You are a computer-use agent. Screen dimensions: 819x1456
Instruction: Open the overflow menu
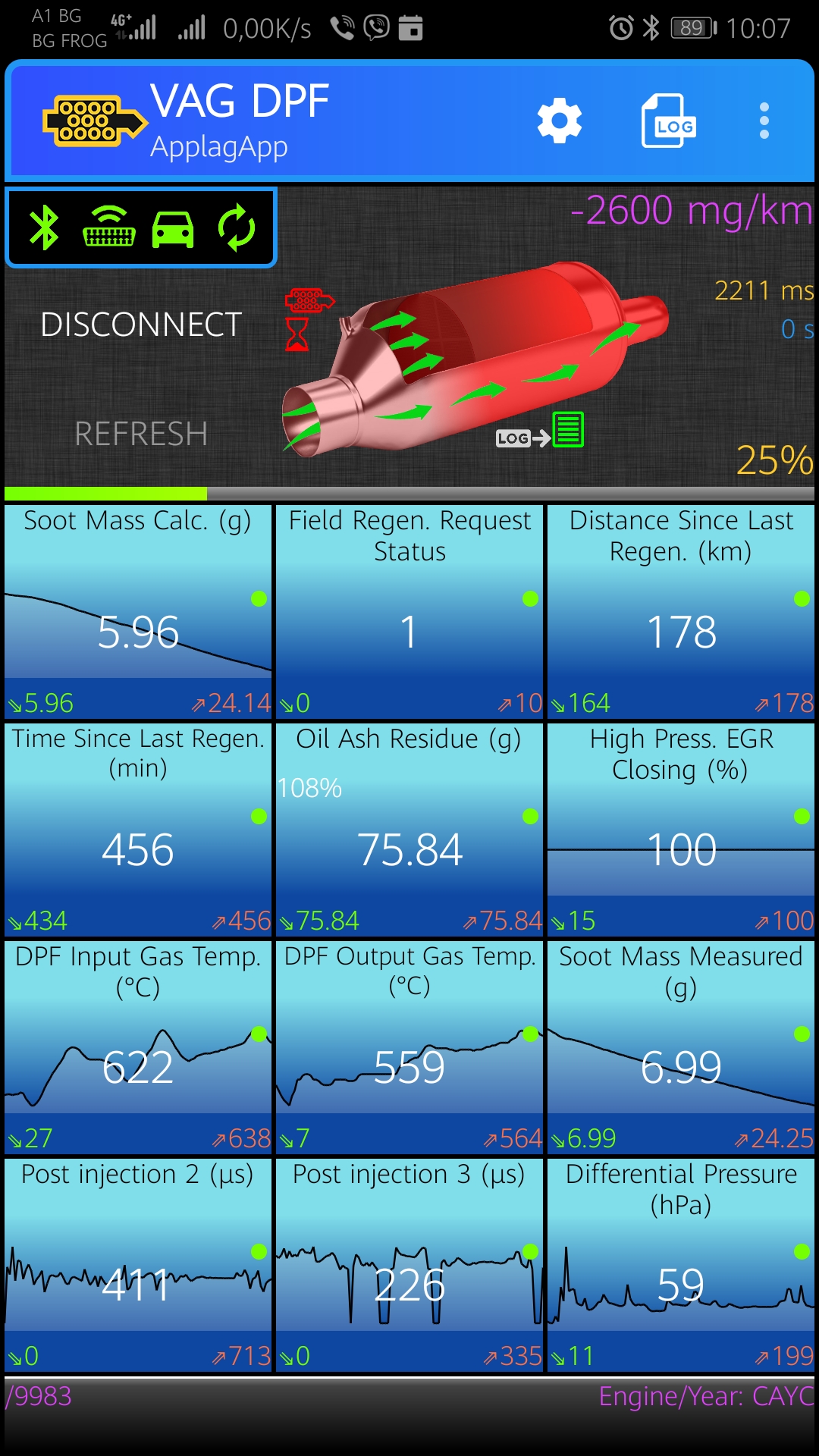764,121
